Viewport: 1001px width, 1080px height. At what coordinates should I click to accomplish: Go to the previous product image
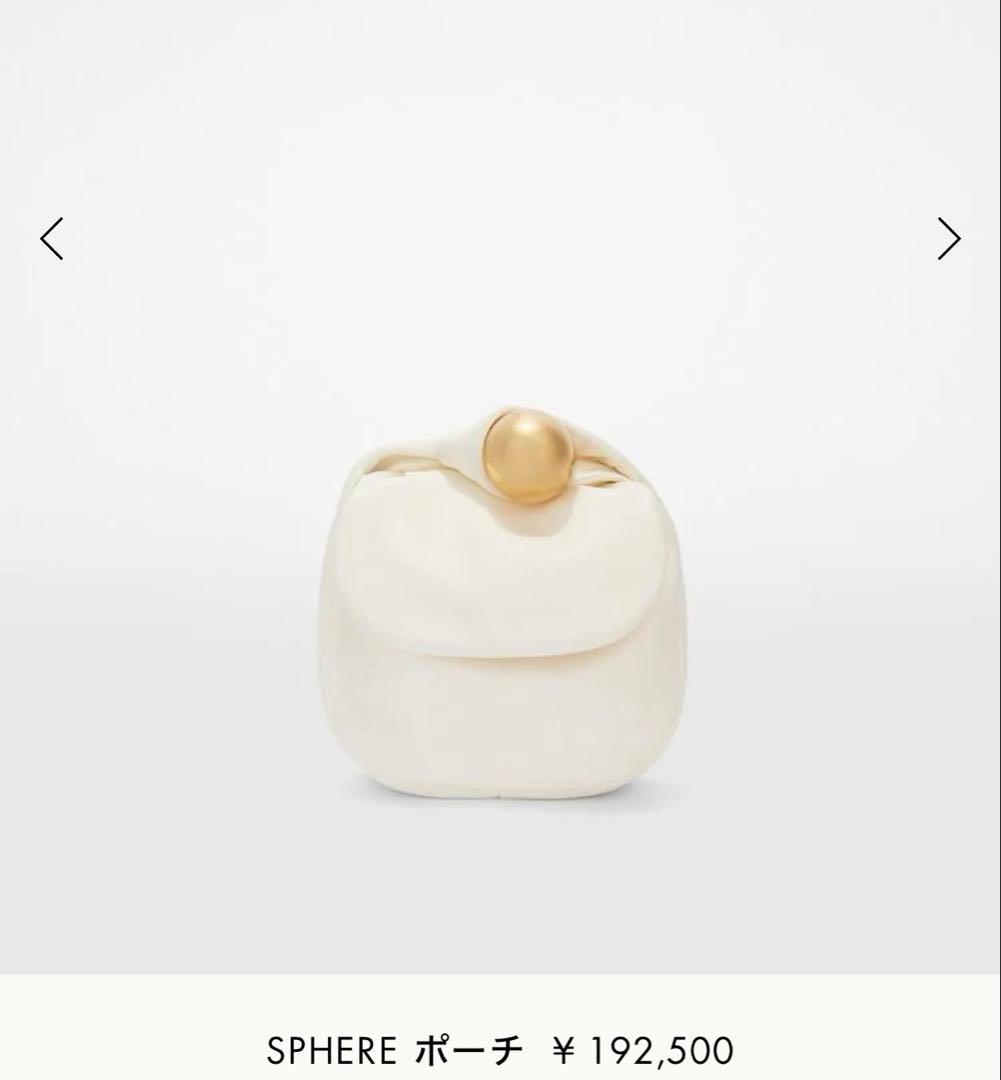52,239
